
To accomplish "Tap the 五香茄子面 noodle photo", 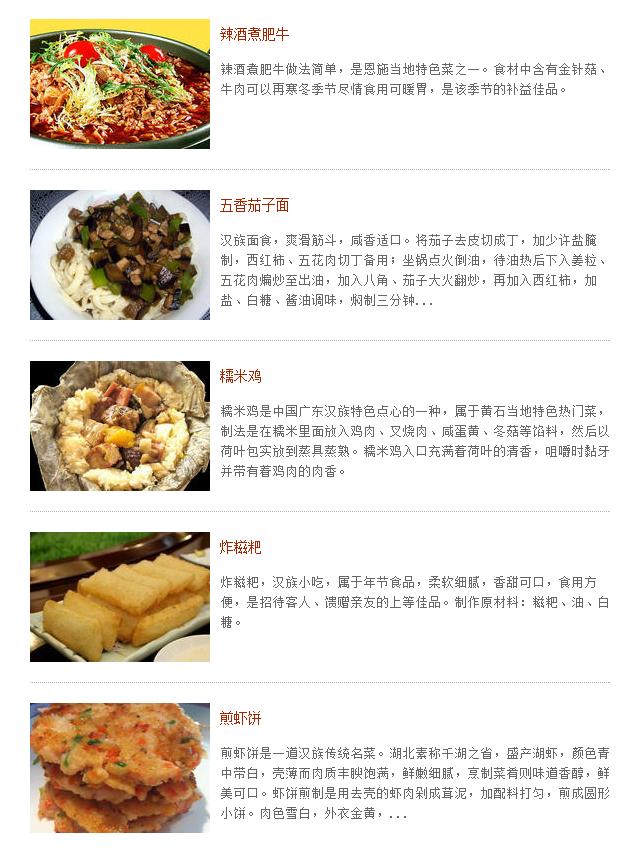I will (x=120, y=255).
